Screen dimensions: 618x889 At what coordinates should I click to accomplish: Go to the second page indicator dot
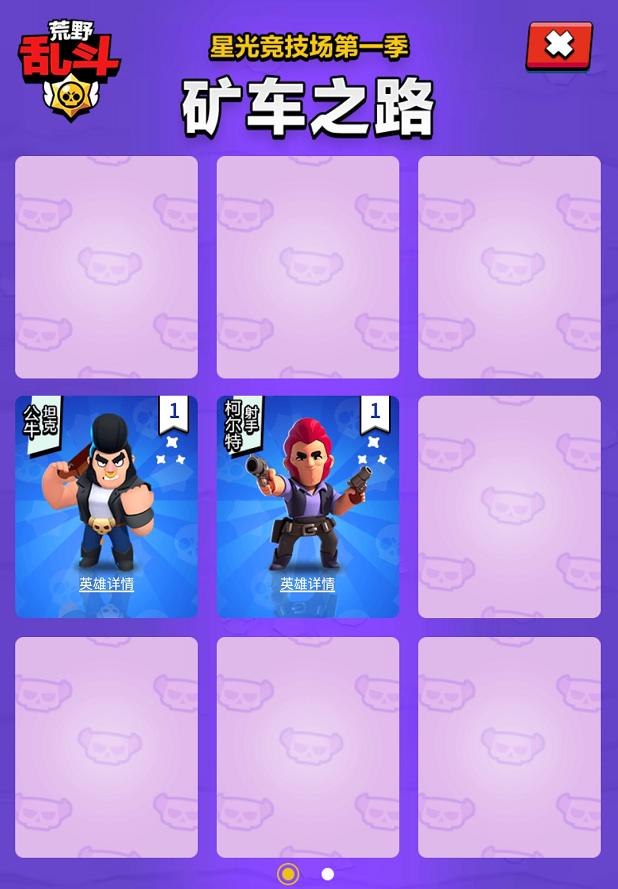(x=327, y=874)
